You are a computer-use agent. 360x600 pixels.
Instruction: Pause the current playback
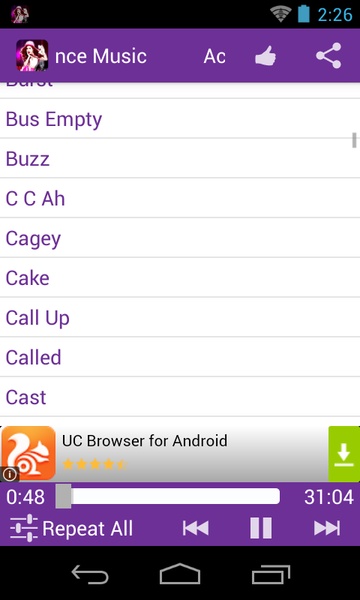[x=261, y=528]
